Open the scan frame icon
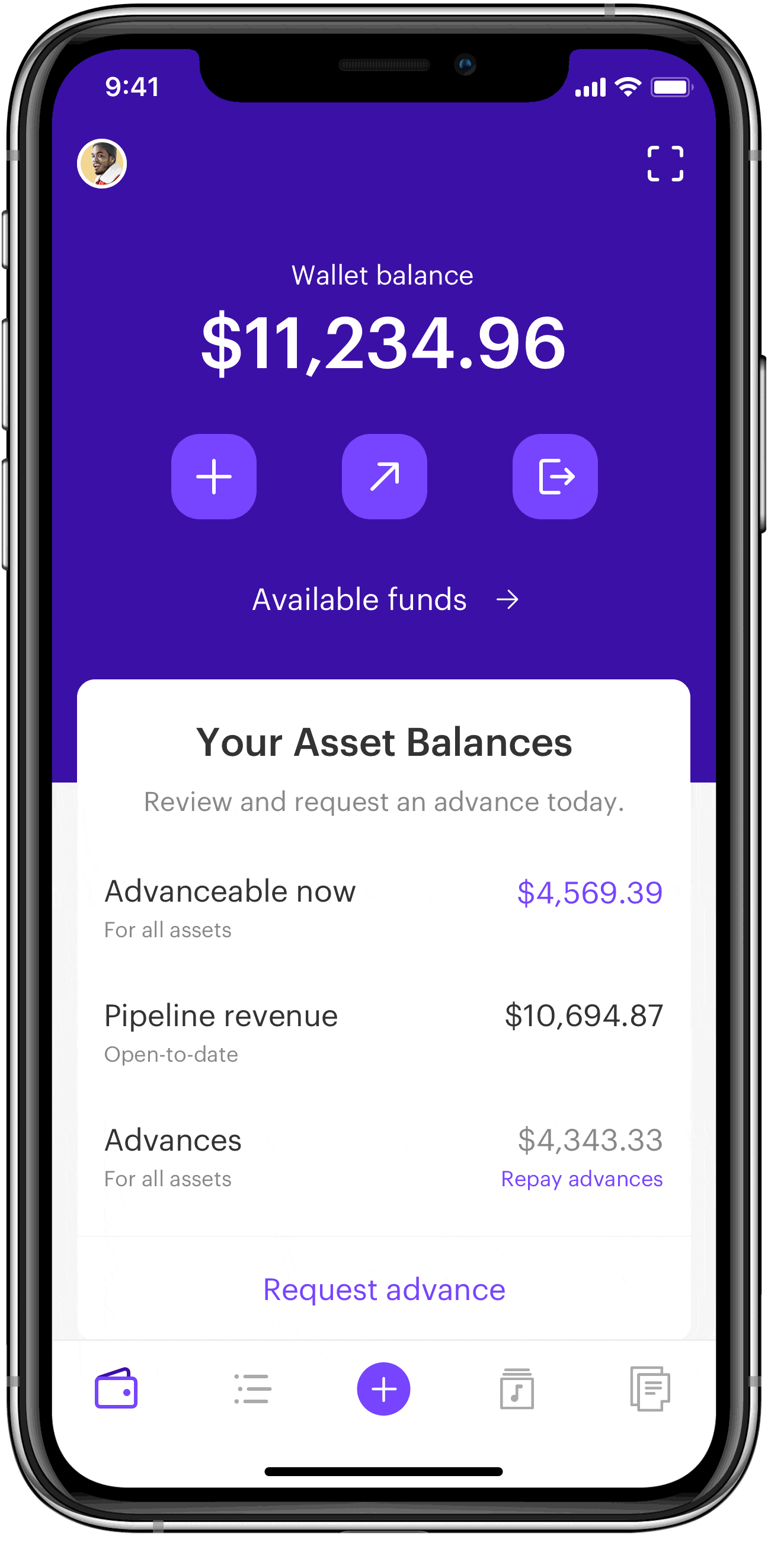Screen dimensions: 768x1568 coord(665,163)
